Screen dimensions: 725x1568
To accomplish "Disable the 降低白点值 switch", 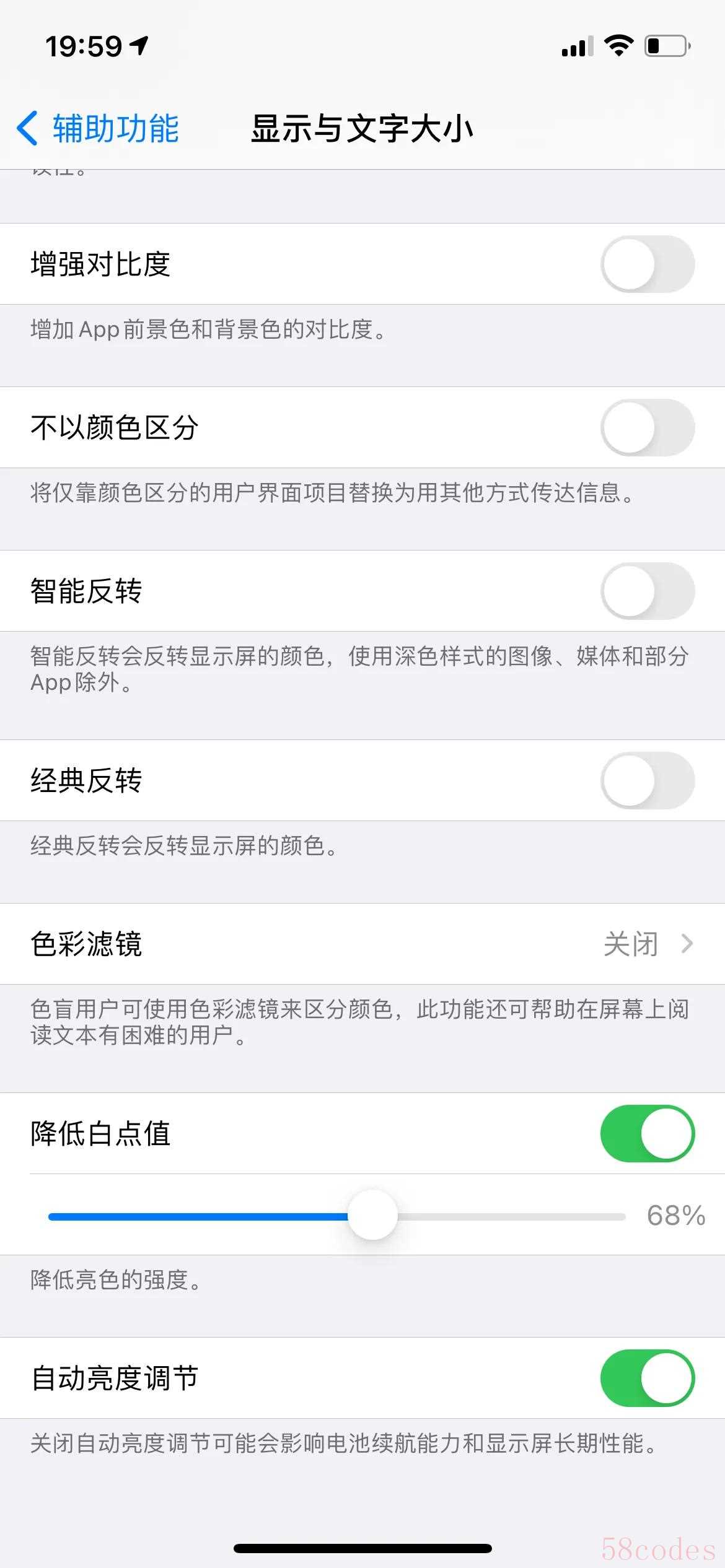I will (647, 1133).
